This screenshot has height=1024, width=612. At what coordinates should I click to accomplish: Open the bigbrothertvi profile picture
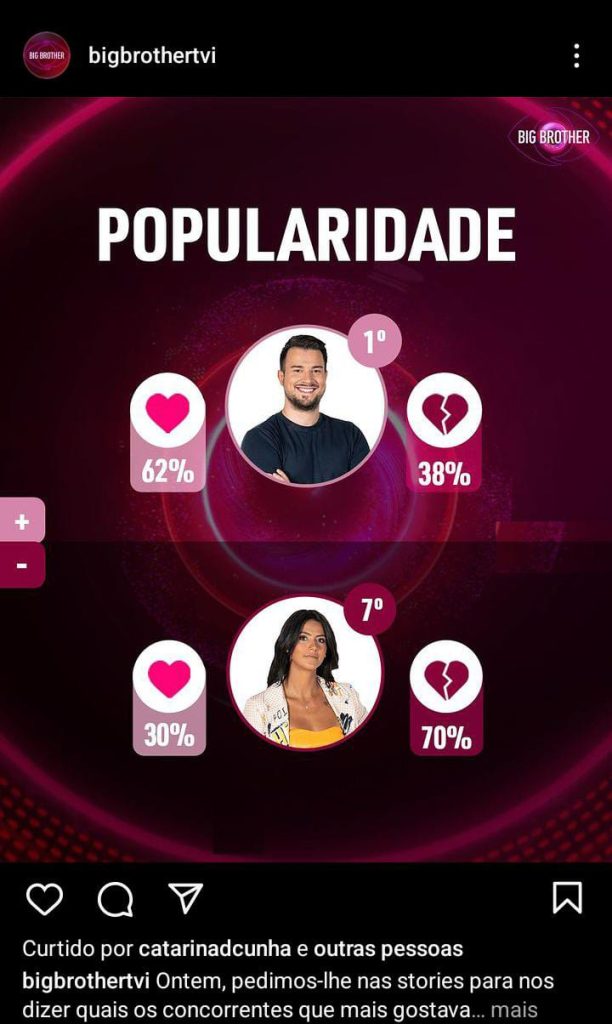click(46, 56)
